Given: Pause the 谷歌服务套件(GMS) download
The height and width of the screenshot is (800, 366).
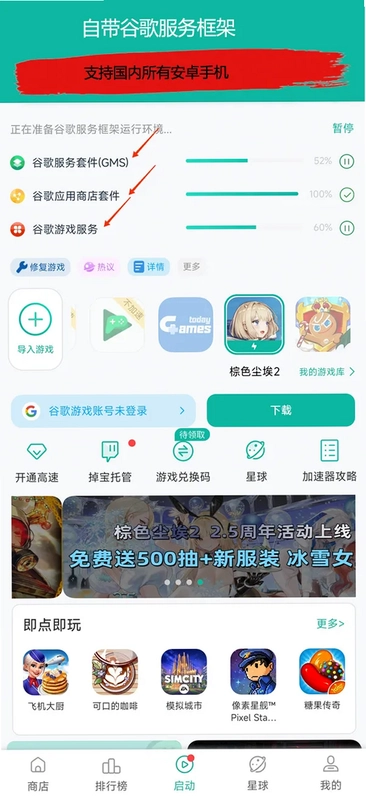Looking at the screenshot, I should click(x=347, y=162).
